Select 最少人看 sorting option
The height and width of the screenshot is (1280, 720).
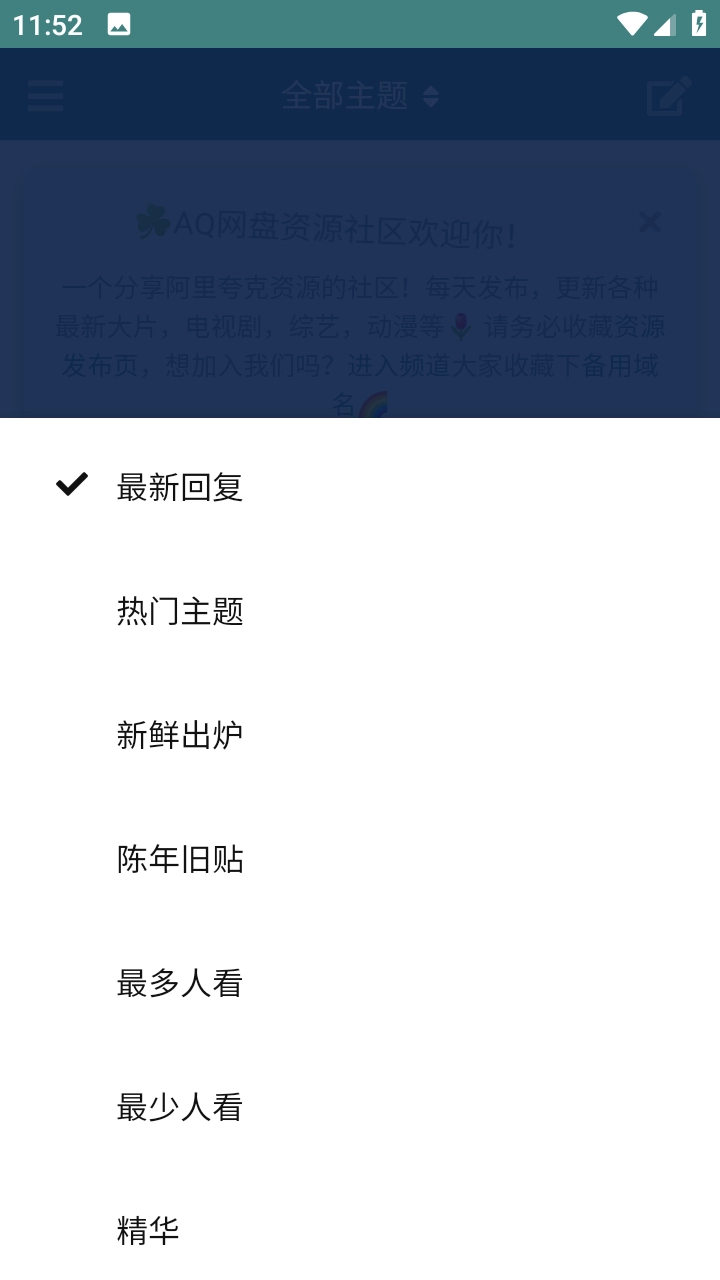tap(181, 1107)
